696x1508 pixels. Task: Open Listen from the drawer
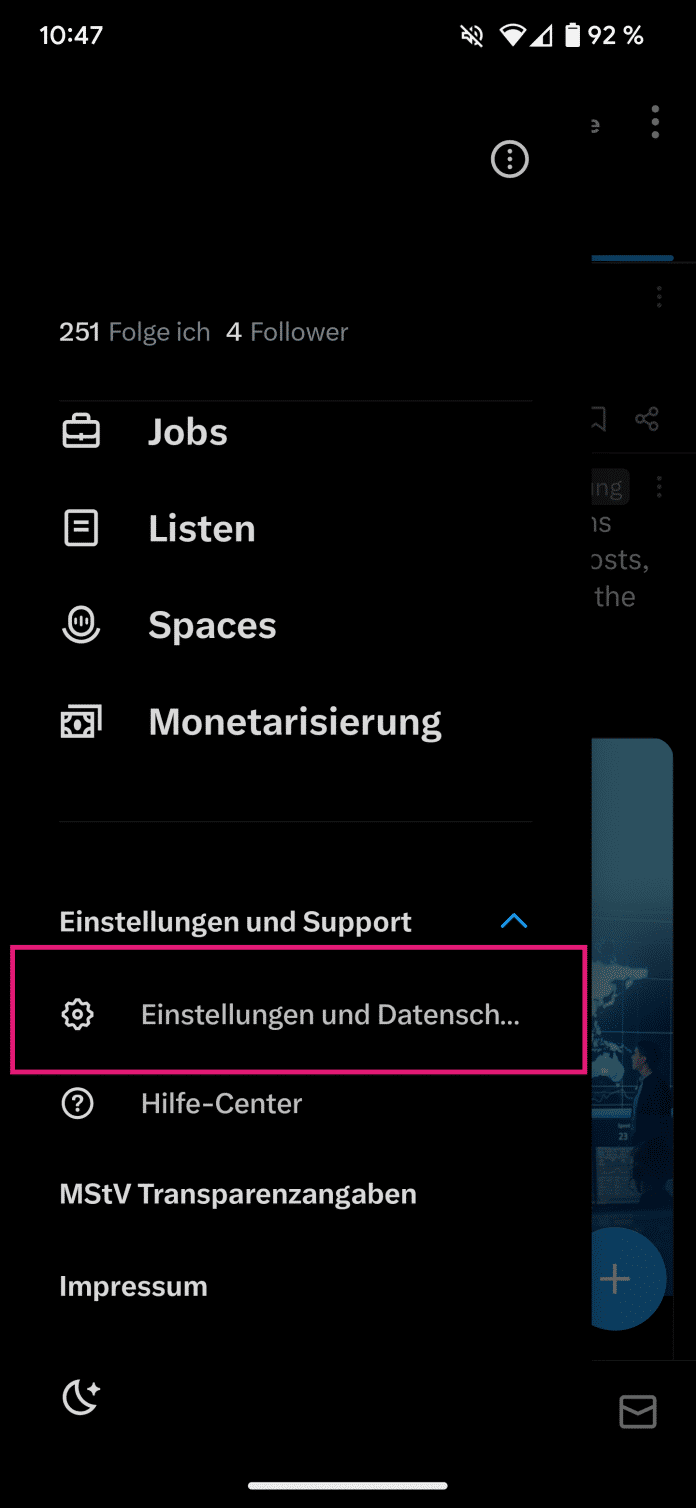click(201, 528)
